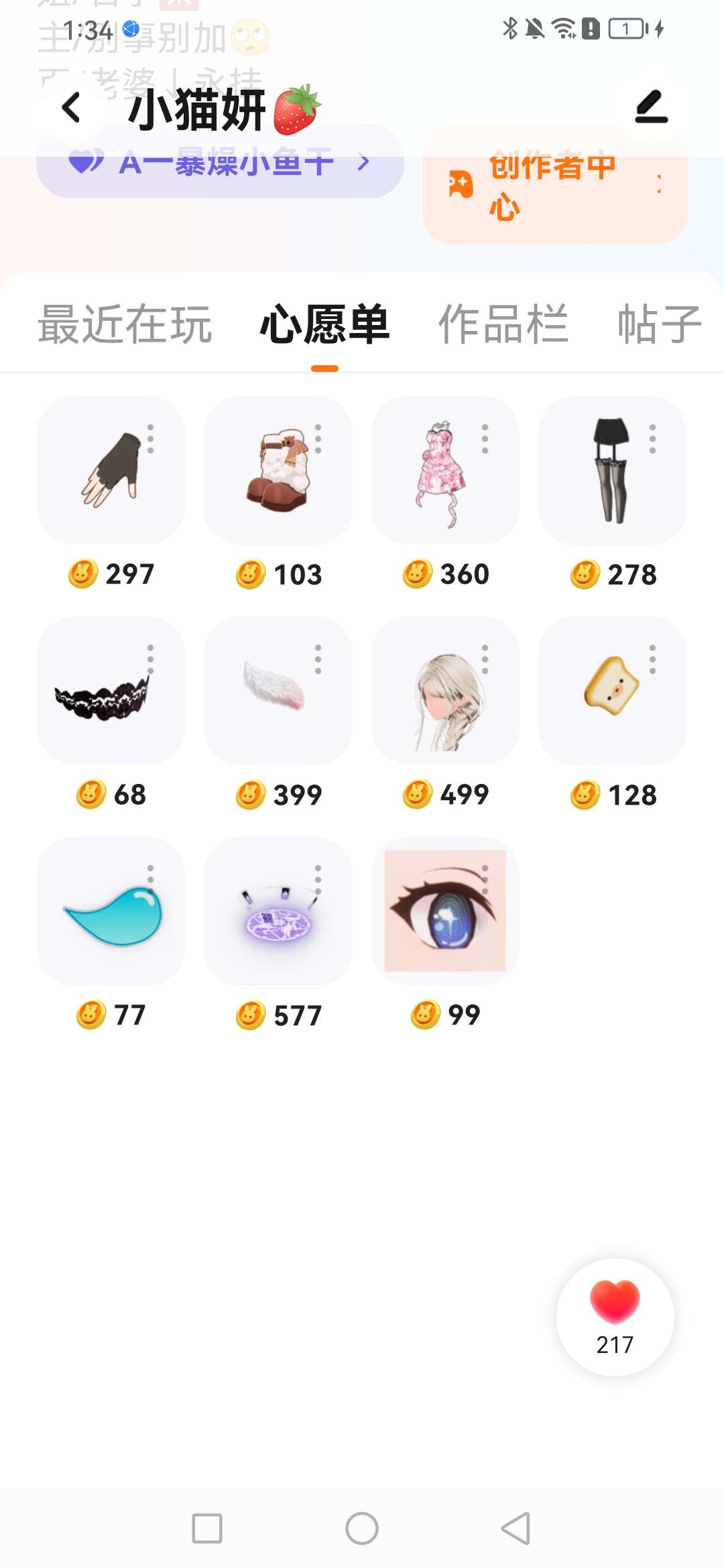Open the A一暴燥小鱼干 chip
Image resolution: width=724 pixels, height=1568 pixels.
(220, 163)
